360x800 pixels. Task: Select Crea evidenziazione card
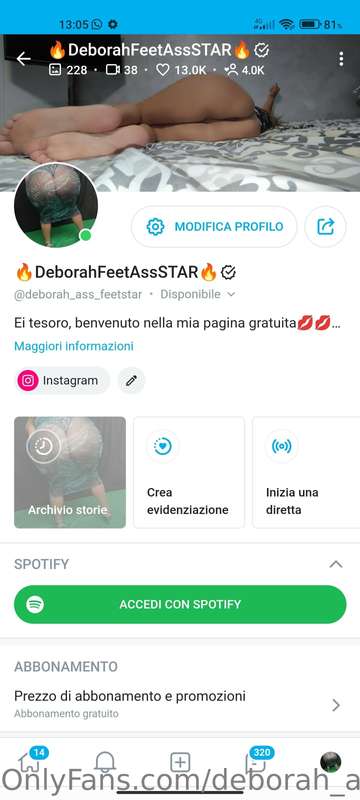189,472
